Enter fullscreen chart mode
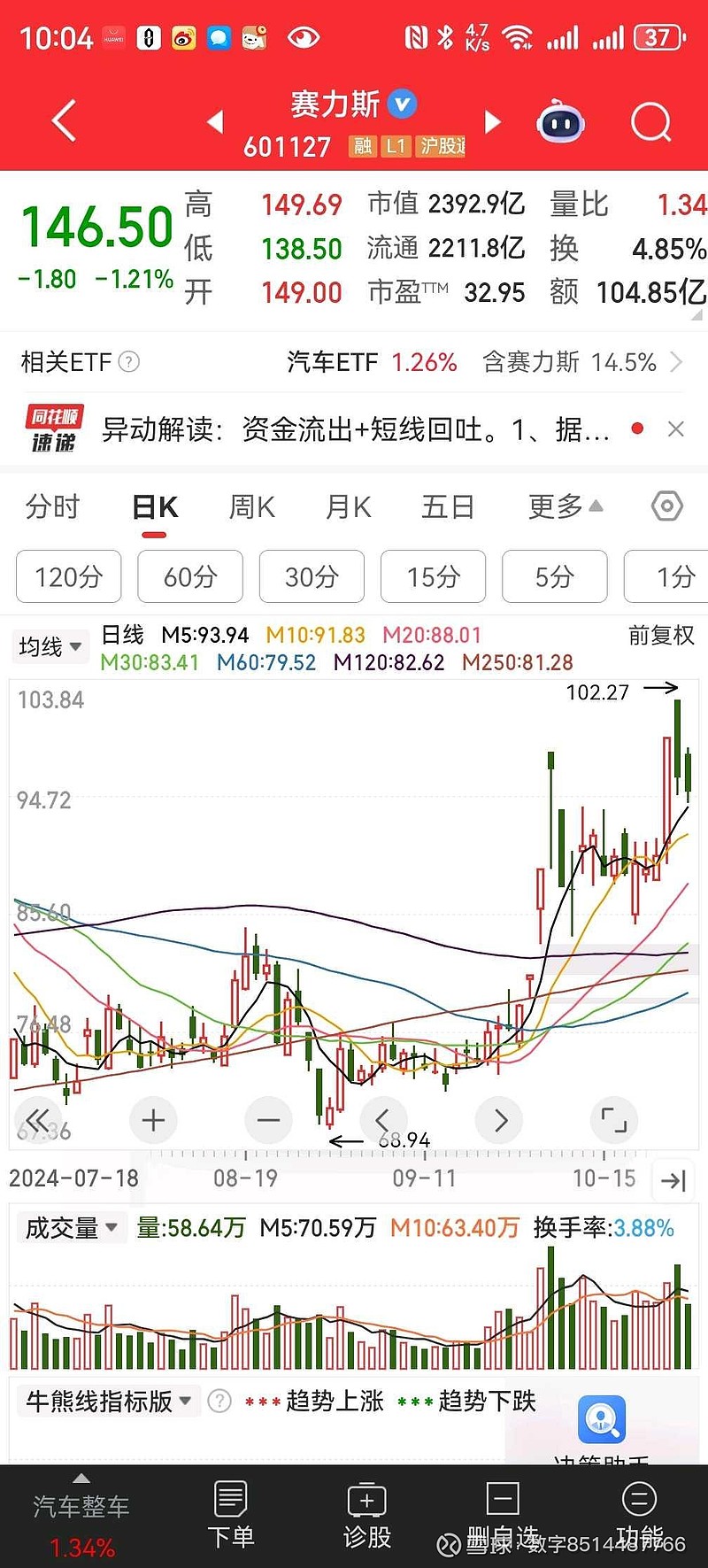The width and height of the screenshot is (708, 1568). [613, 1120]
